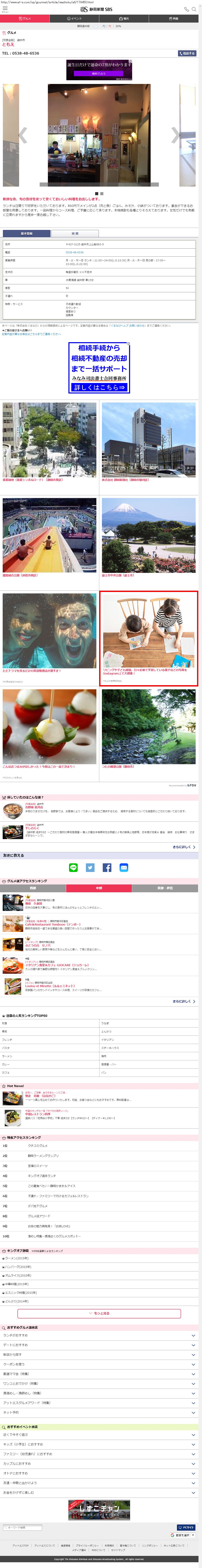This screenshot has width=202, height=1568.
Task: Open the hamburger menu
Action: point(5,9)
